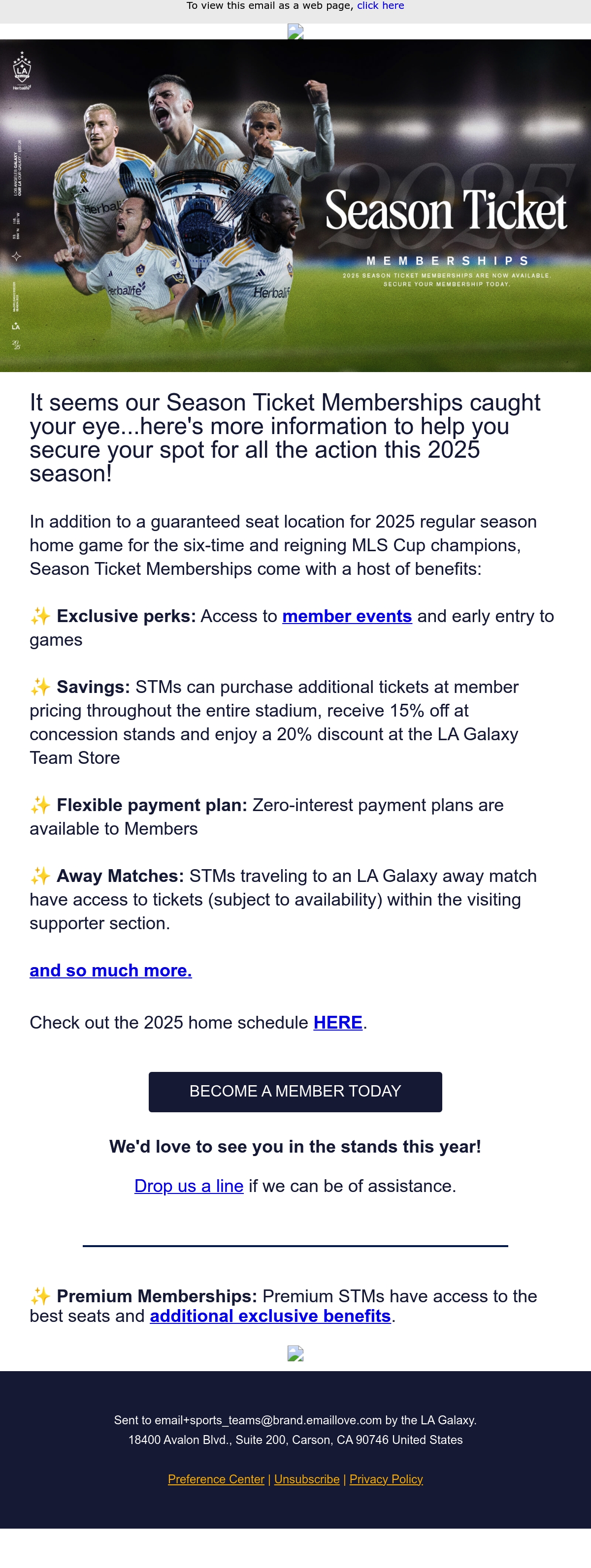Open the Season Ticket Memberships banner
591x1568 pixels.
(295, 206)
